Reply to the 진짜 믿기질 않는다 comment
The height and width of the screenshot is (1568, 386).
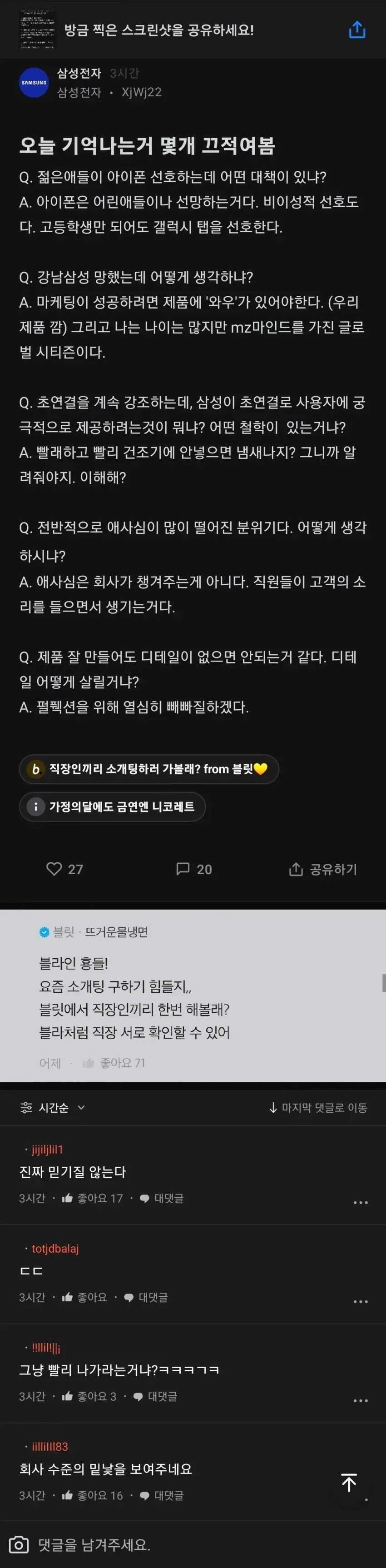pos(162,1198)
